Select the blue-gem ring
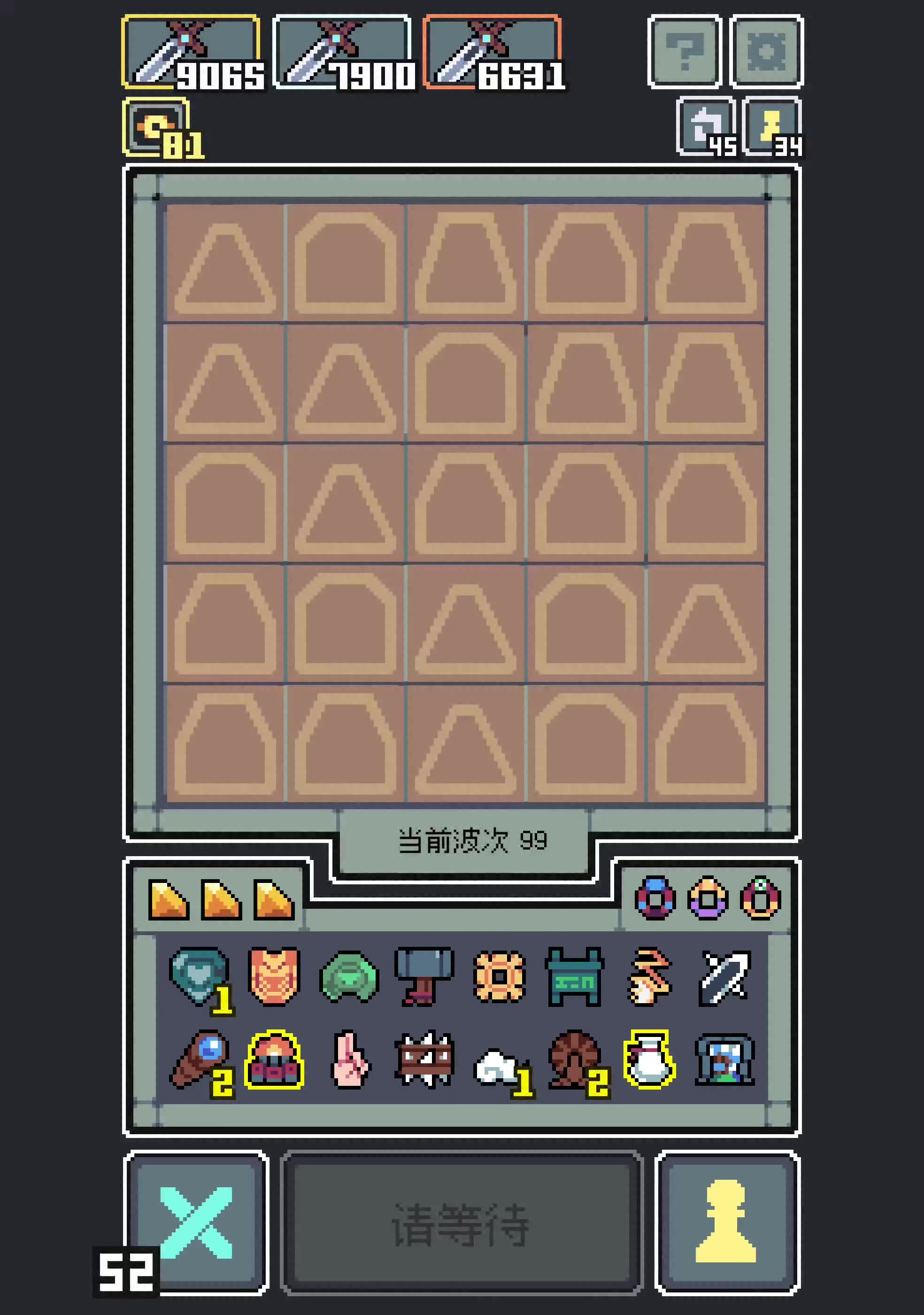This screenshot has height=1315, width=924. click(x=655, y=898)
